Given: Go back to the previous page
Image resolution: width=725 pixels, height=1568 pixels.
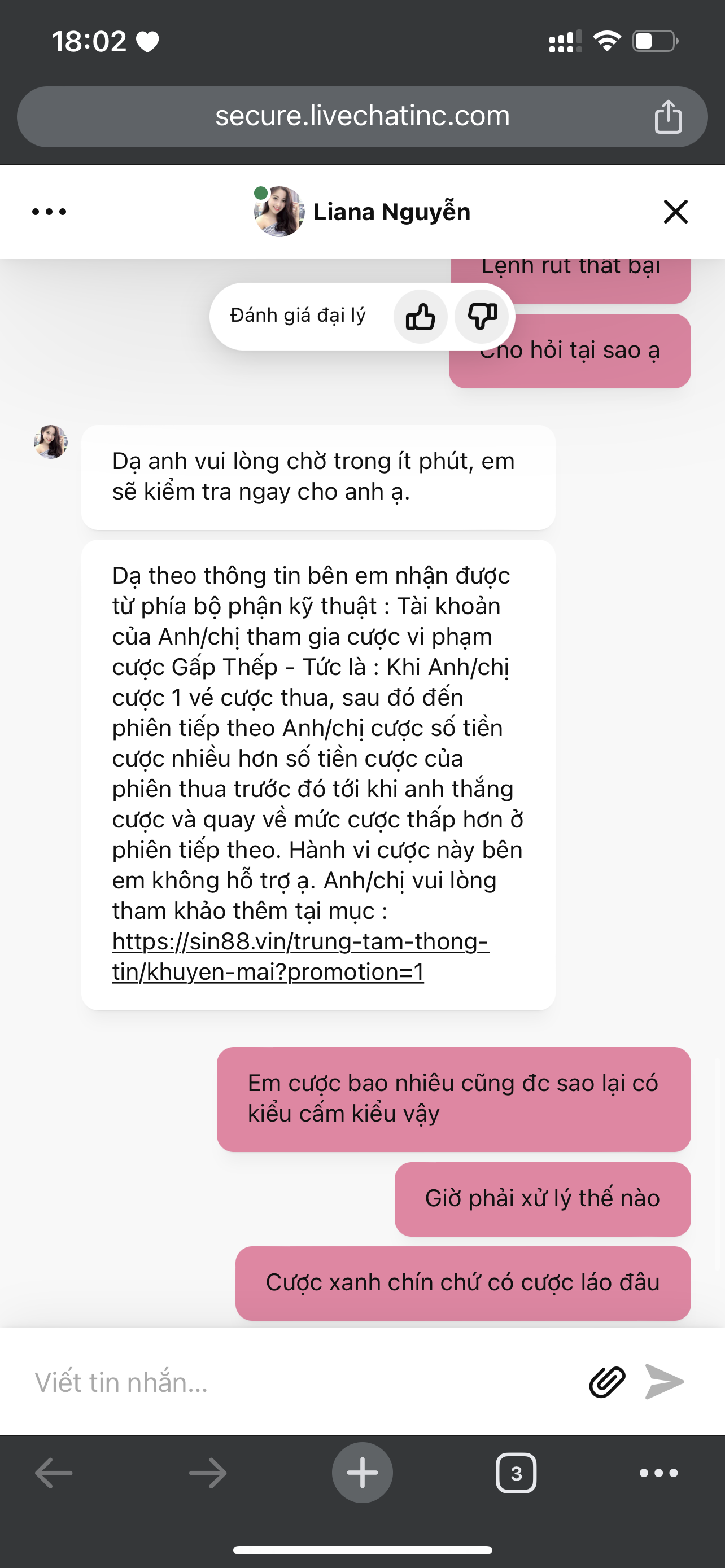Looking at the screenshot, I should pyautogui.click(x=54, y=1473).
